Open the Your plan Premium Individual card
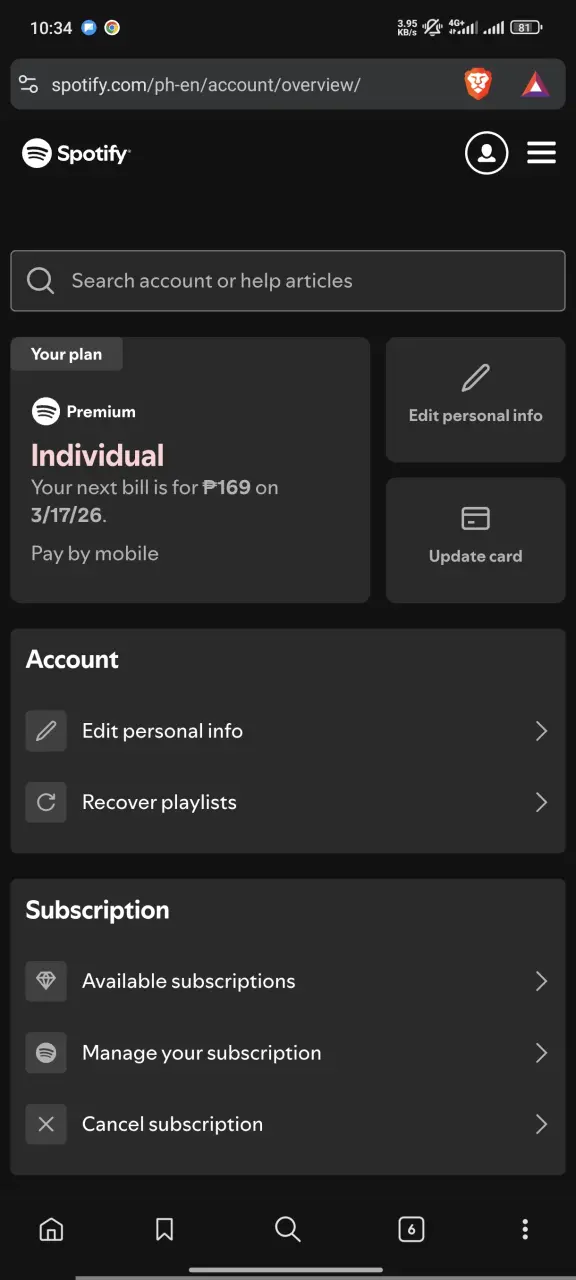 pos(190,470)
